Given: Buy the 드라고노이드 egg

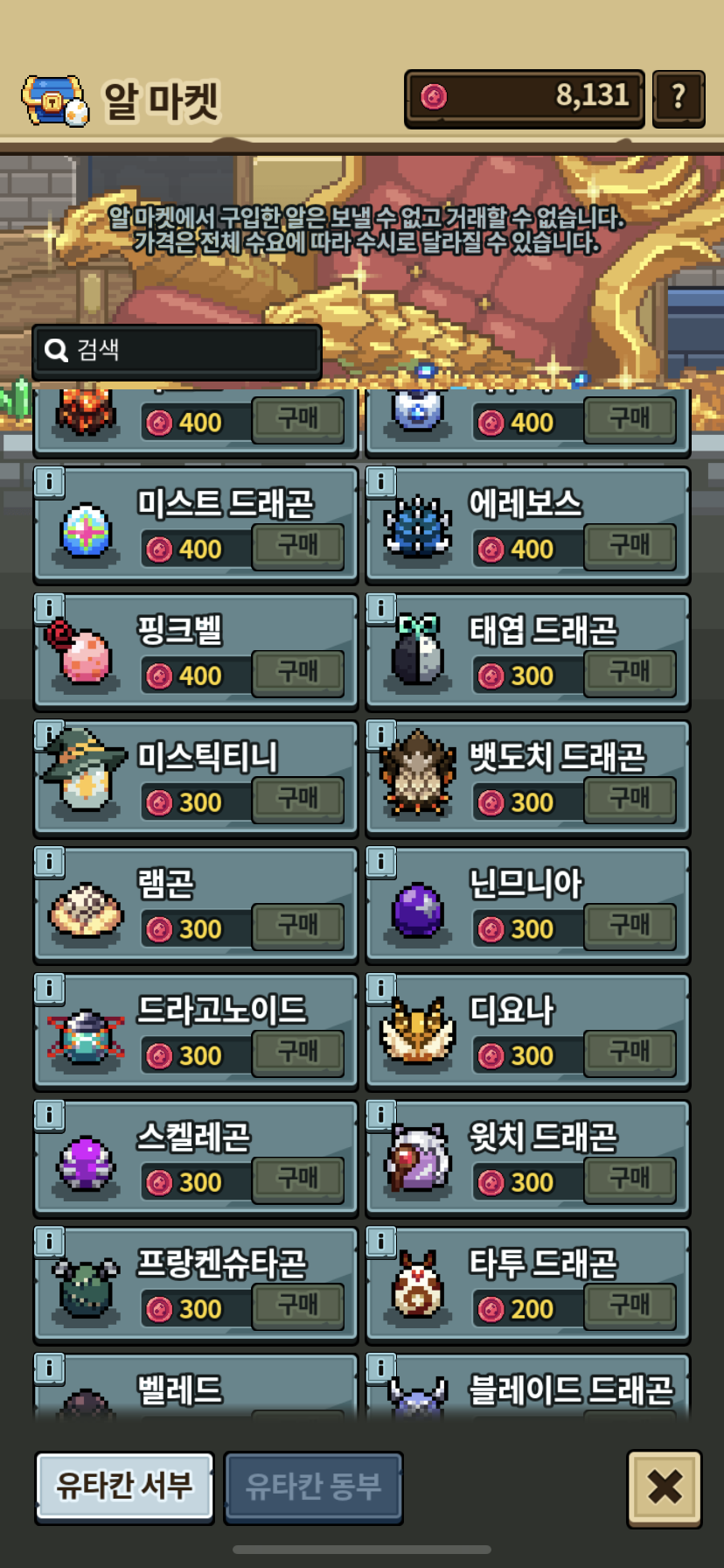Looking at the screenshot, I should tap(297, 1053).
